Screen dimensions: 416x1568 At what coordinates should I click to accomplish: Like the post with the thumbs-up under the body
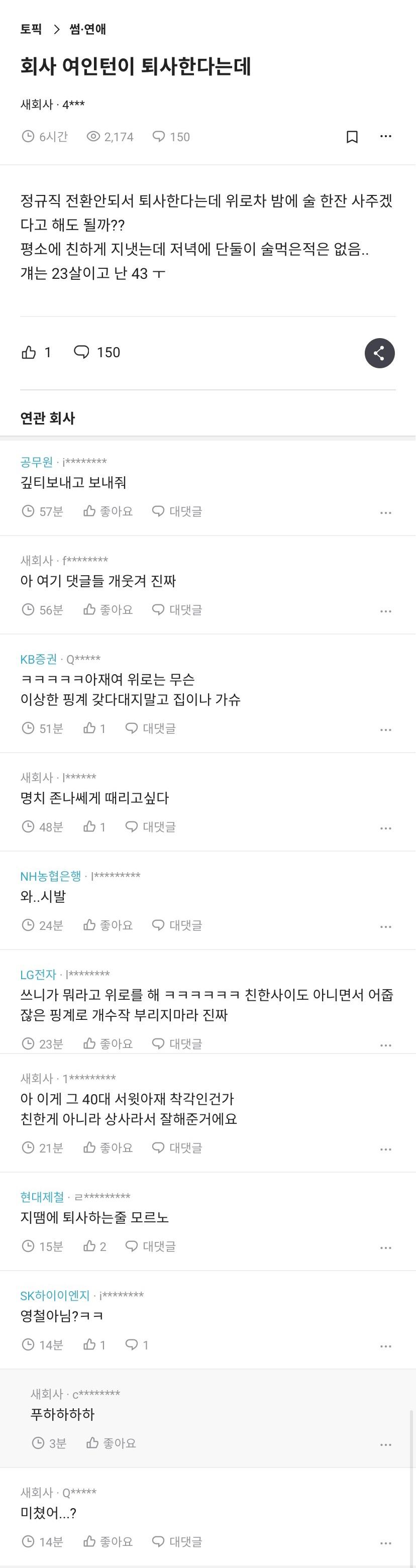pos(29,352)
